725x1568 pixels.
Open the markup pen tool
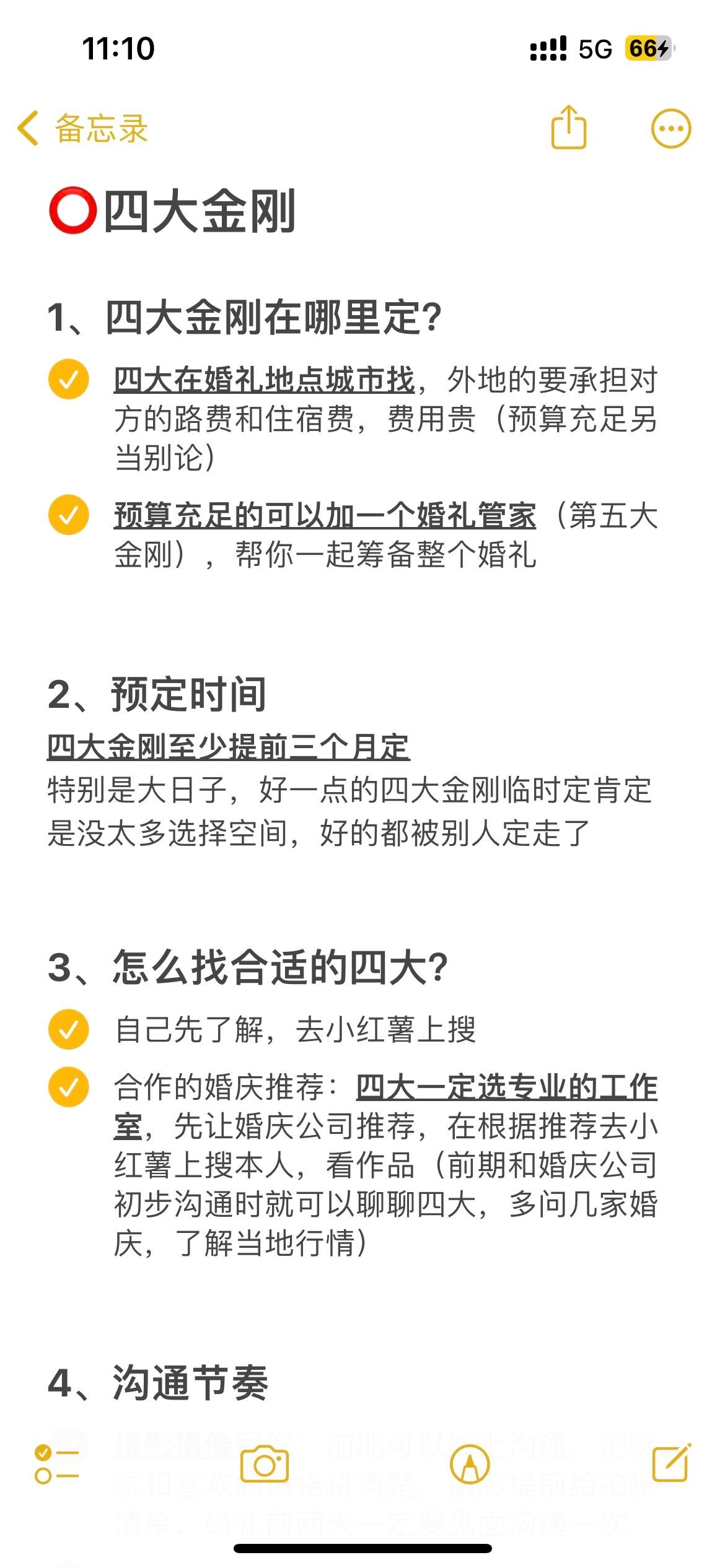click(x=470, y=1465)
